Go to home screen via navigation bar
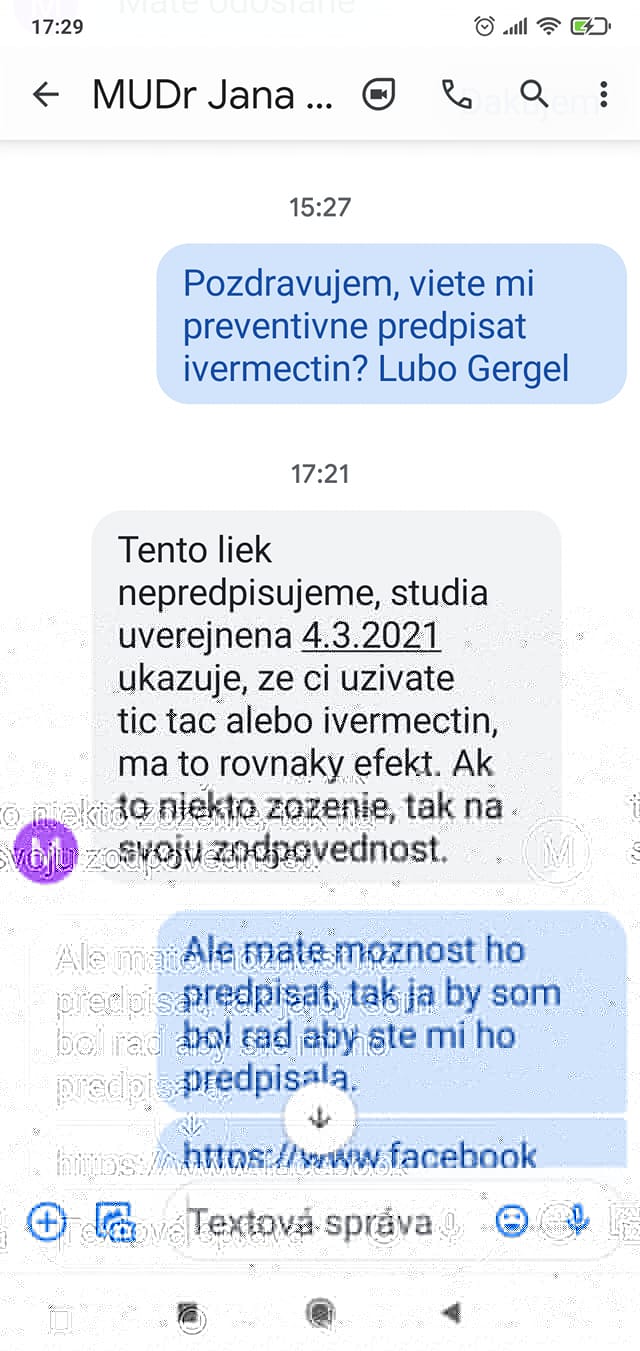Viewport: 640px width, 1351px height. click(320, 1313)
